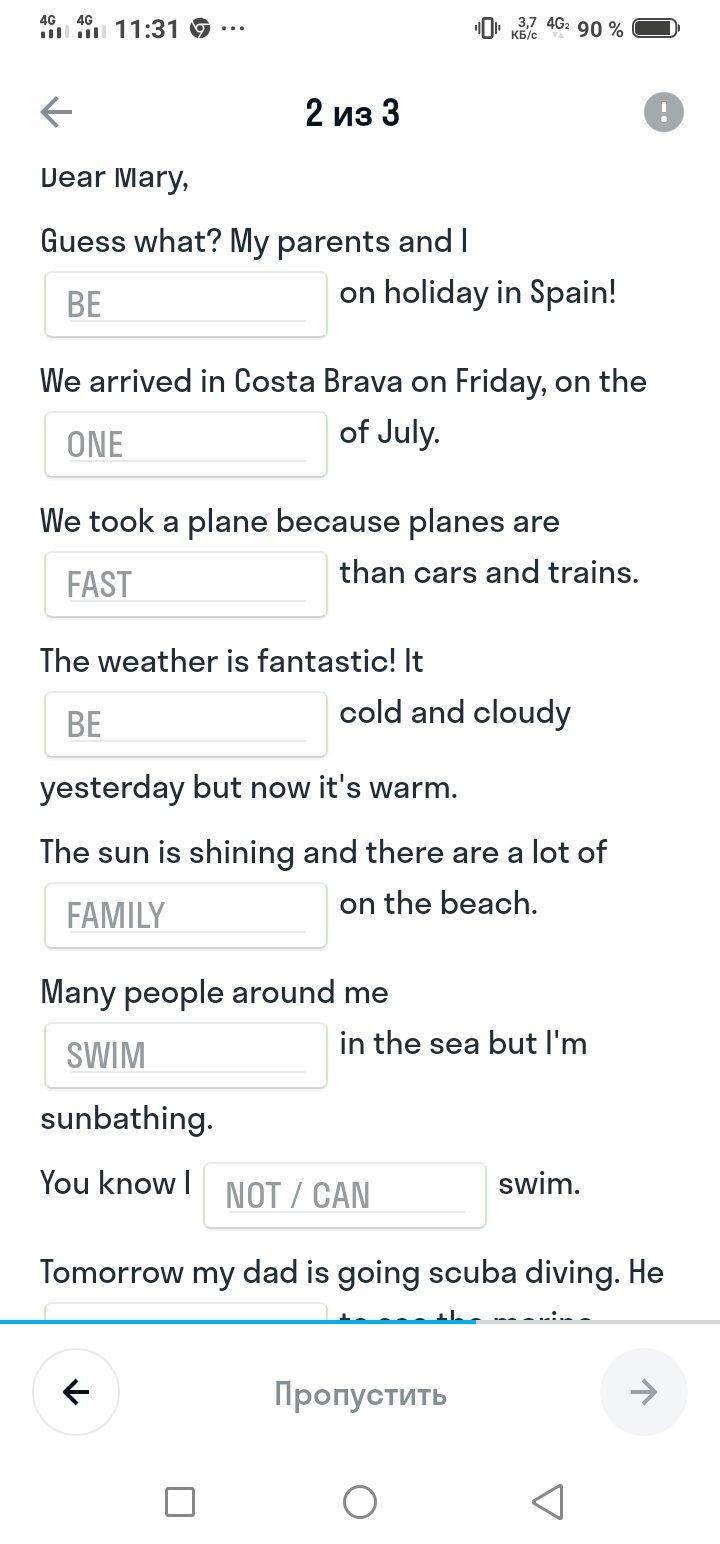Image resolution: width=720 pixels, height=1544 pixels.
Task: Tap the SWIM answer field
Action: click(x=186, y=1054)
